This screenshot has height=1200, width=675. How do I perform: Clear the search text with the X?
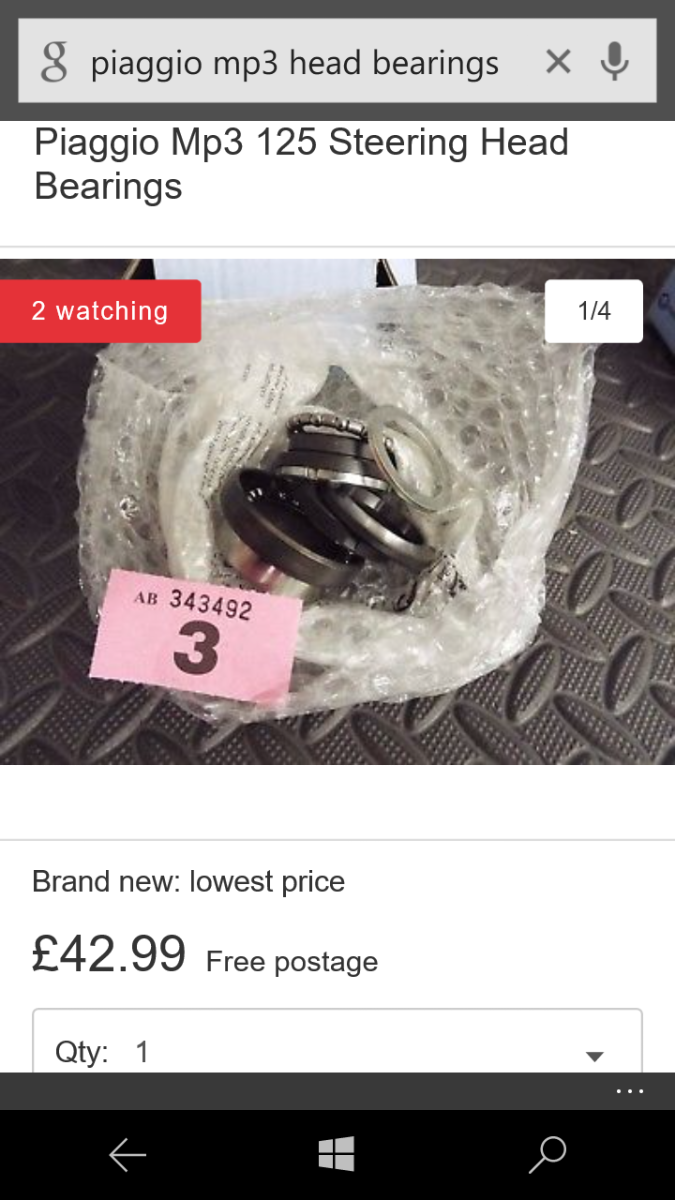558,63
